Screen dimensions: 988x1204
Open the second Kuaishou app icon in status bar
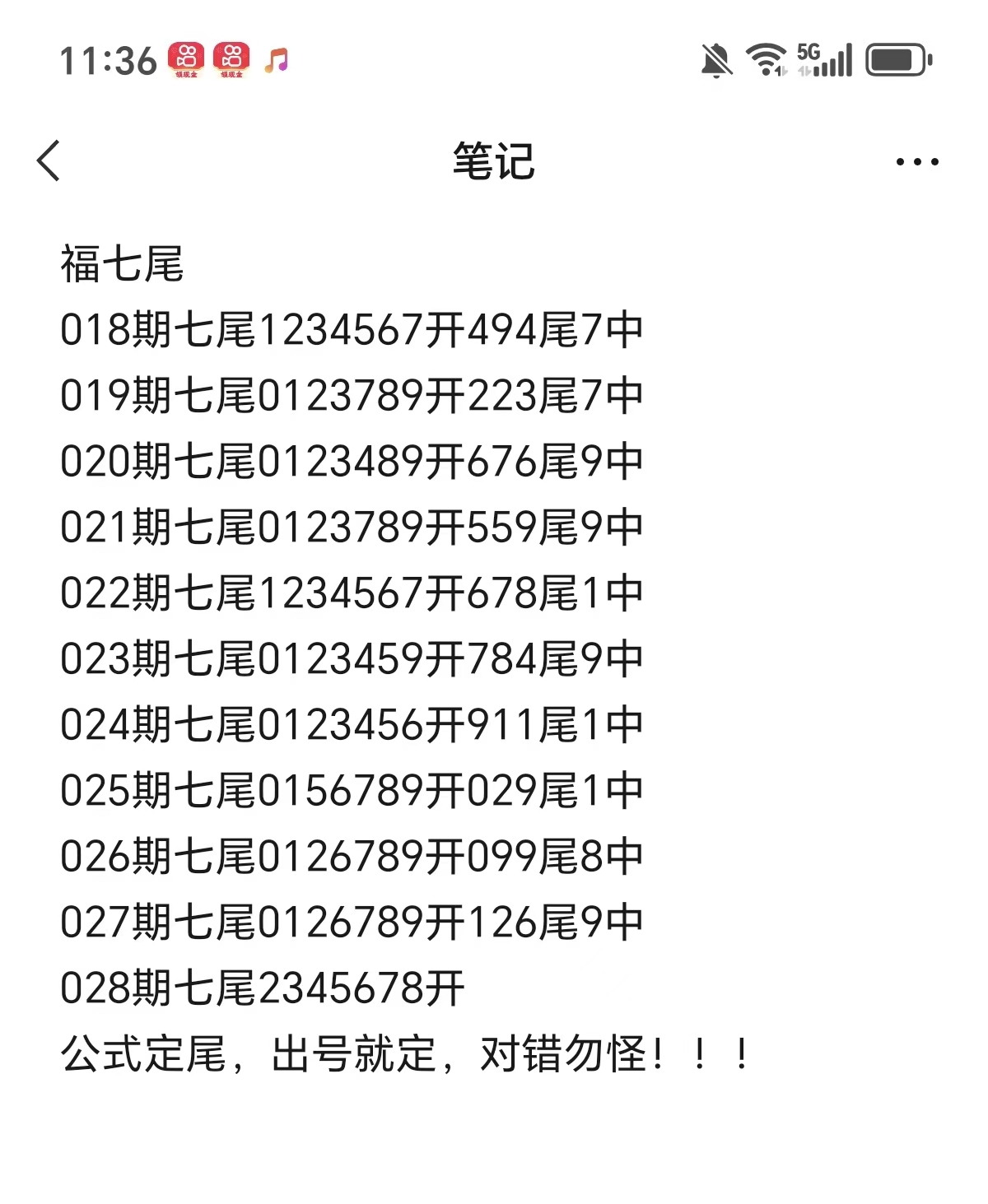pyautogui.click(x=233, y=59)
